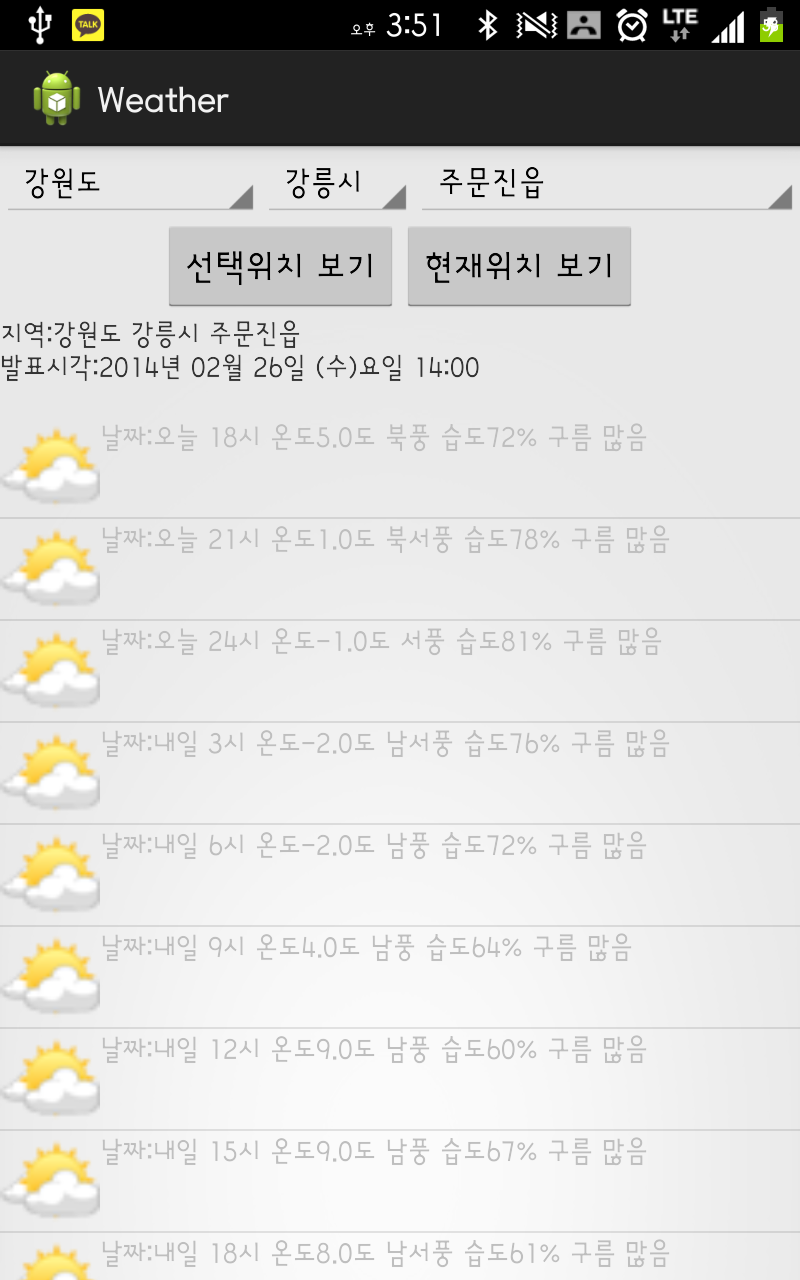Select the 내일 15시 forecast row
Screen dimensions: 800x1280
click(x=400, y=1180)
